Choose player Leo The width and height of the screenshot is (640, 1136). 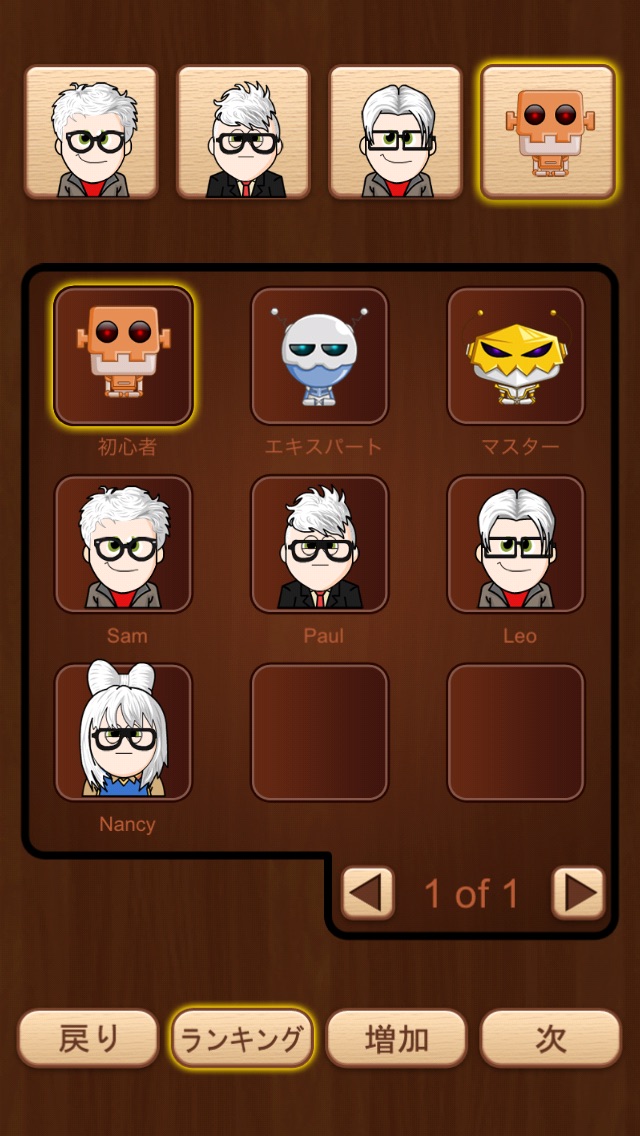[515, 544]
